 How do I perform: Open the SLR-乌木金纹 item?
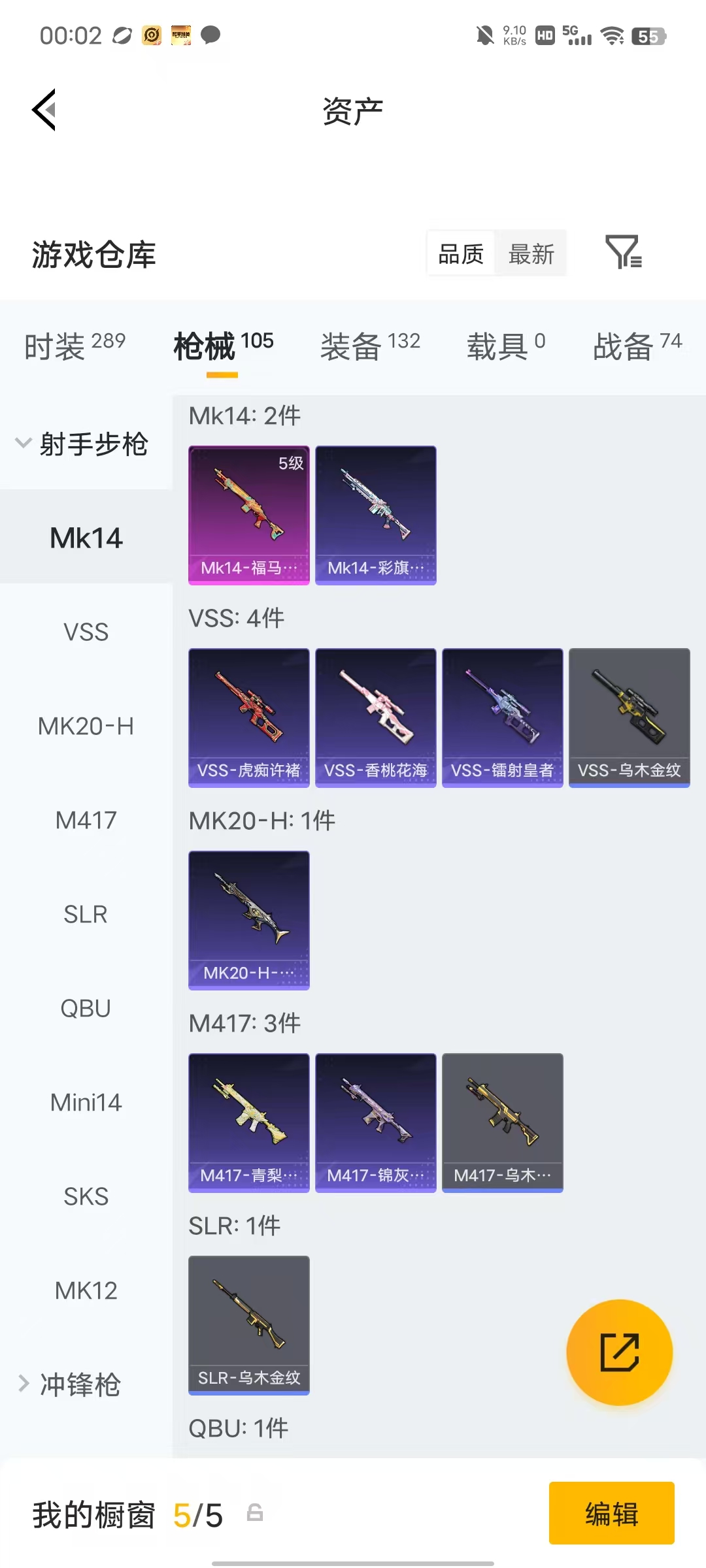pos(249,1325)
